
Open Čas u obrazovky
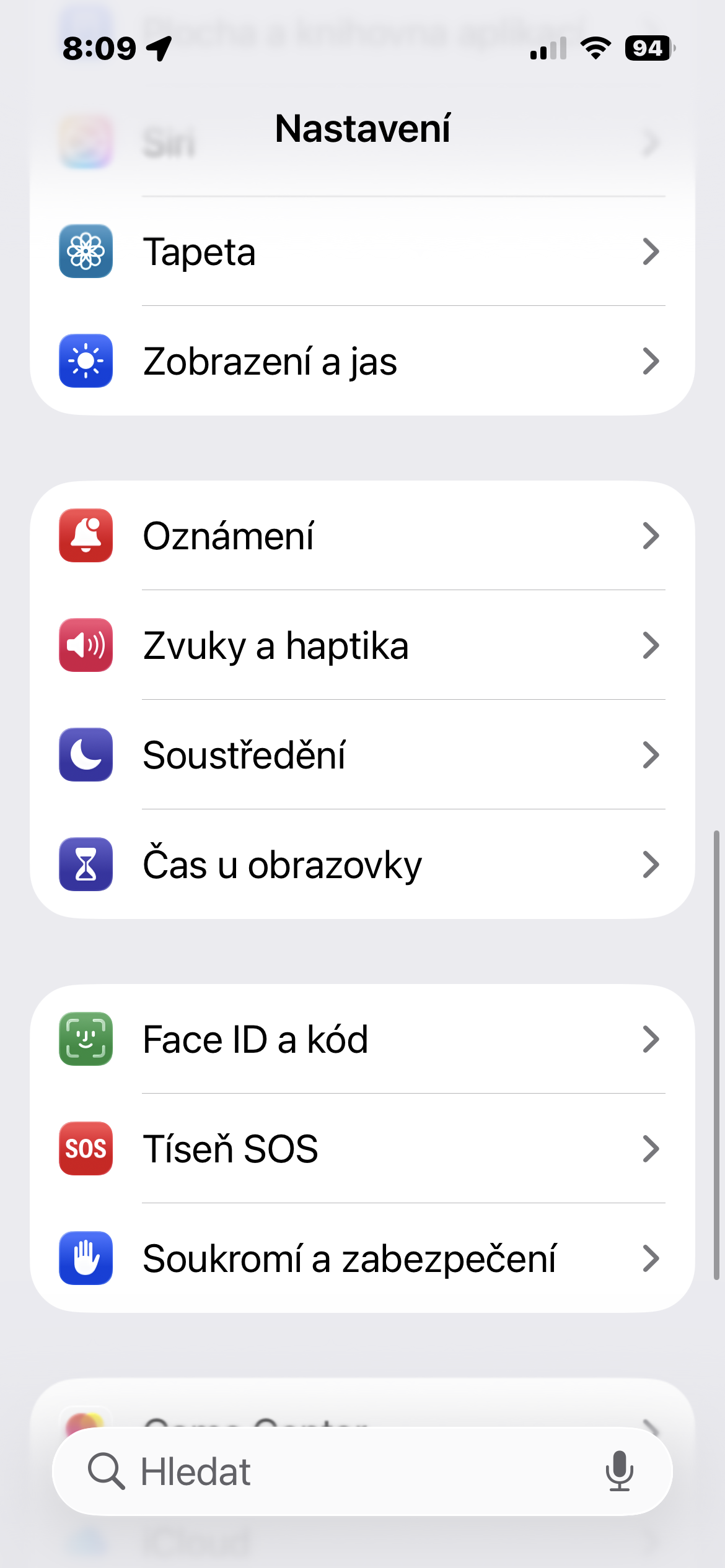tap(362, 865)
